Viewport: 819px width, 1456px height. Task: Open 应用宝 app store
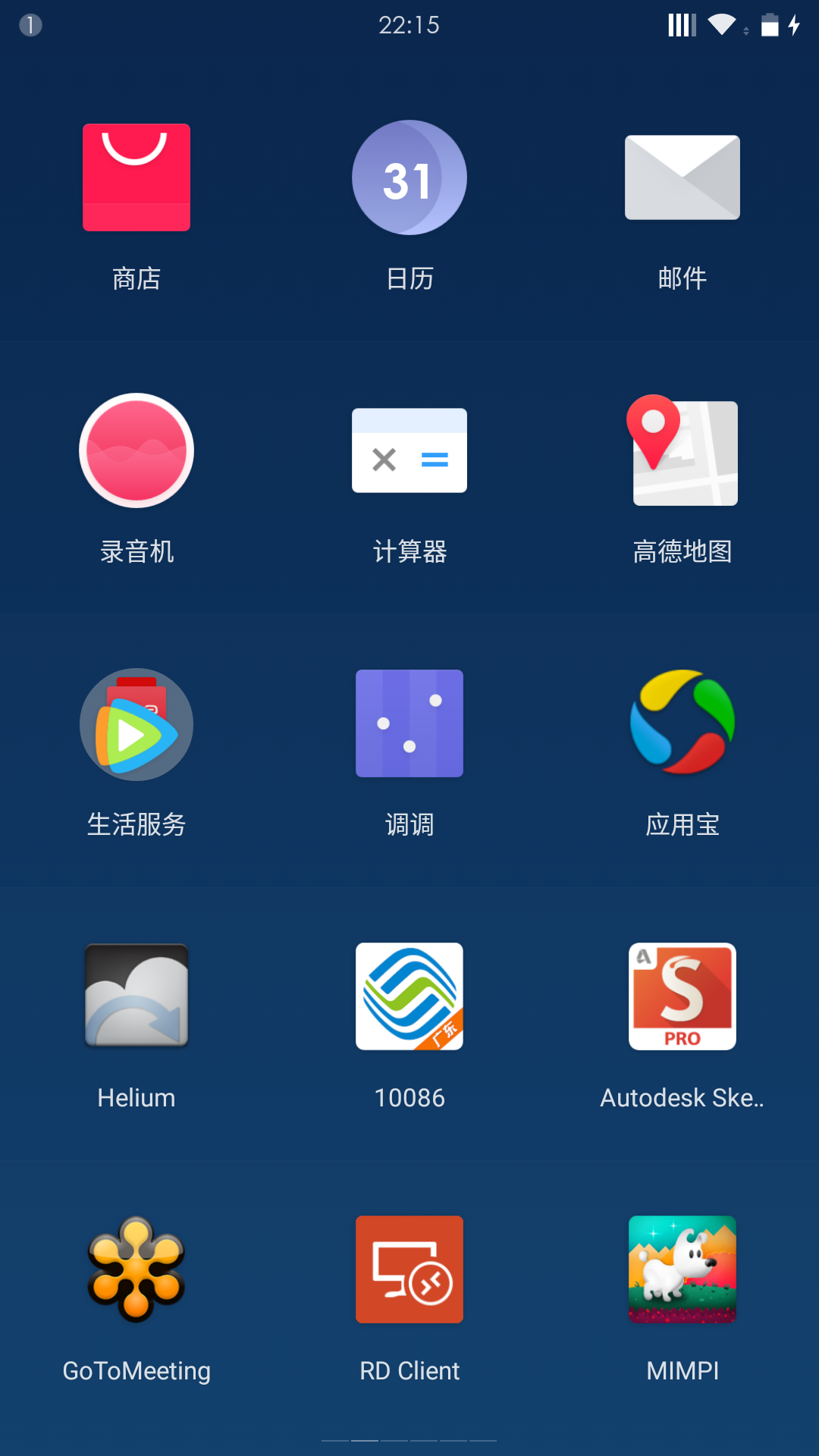[682, 723]
